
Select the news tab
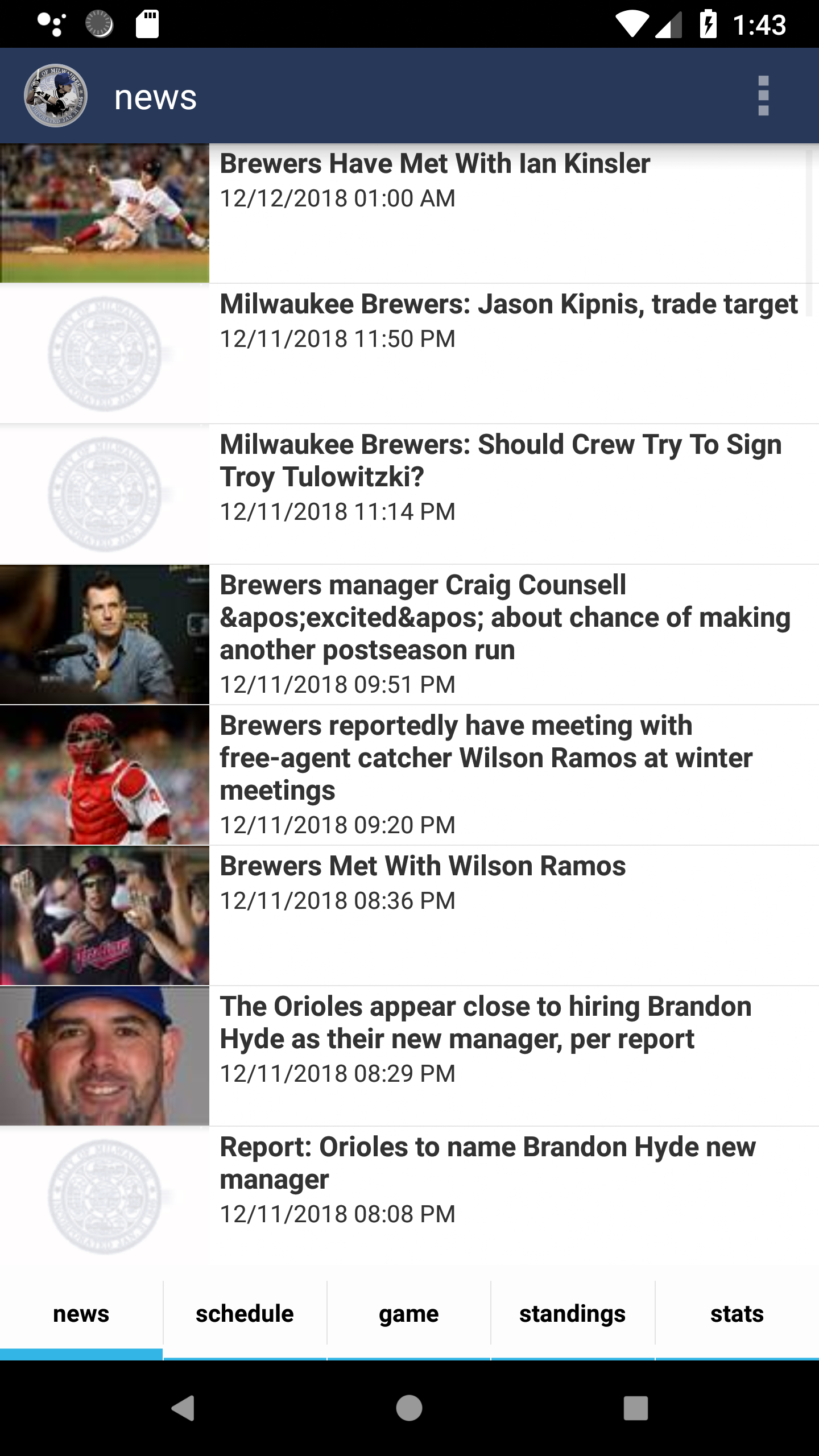[x=81, y=1315]
